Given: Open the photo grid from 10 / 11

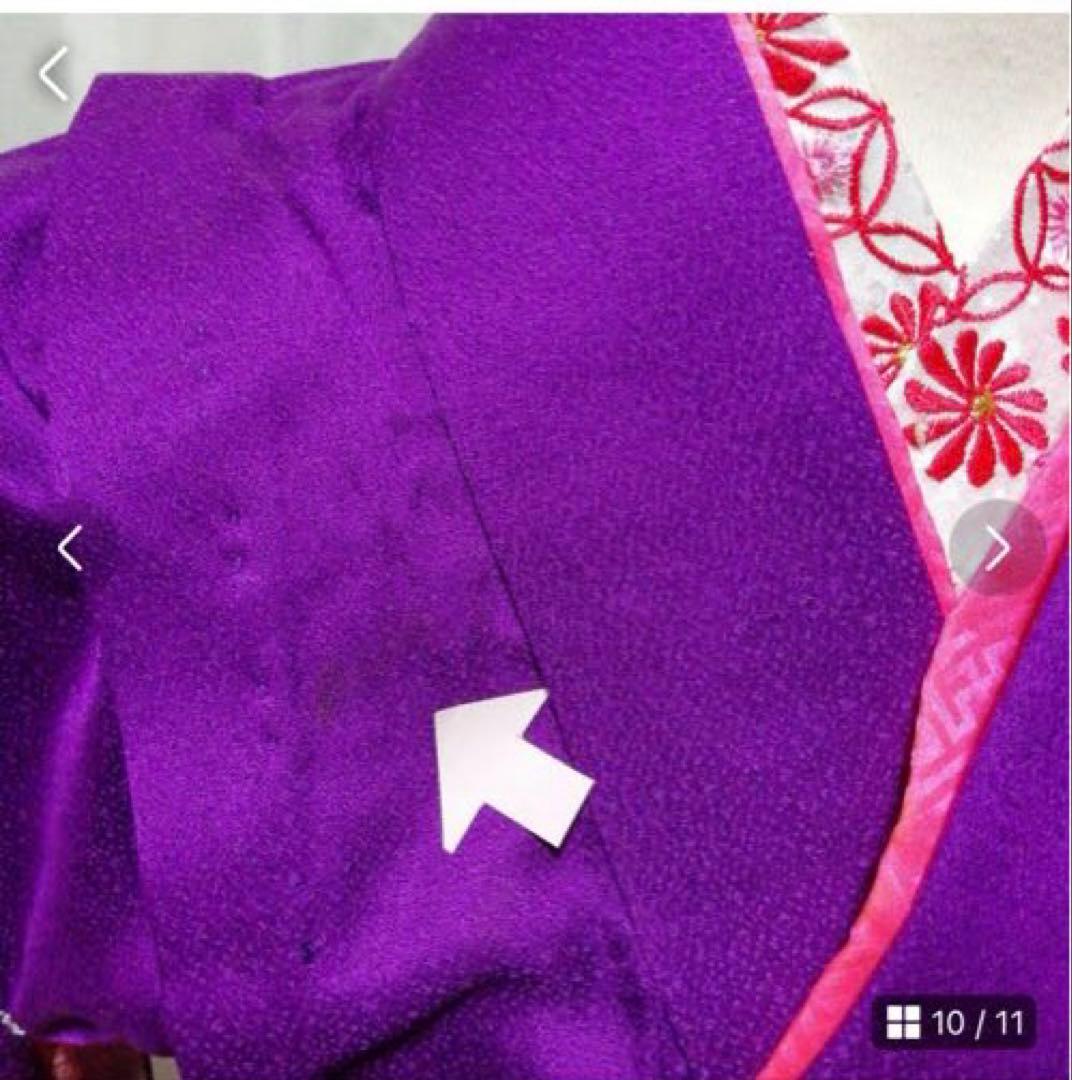Looking at the screenshot, I should click(955, 1022).
